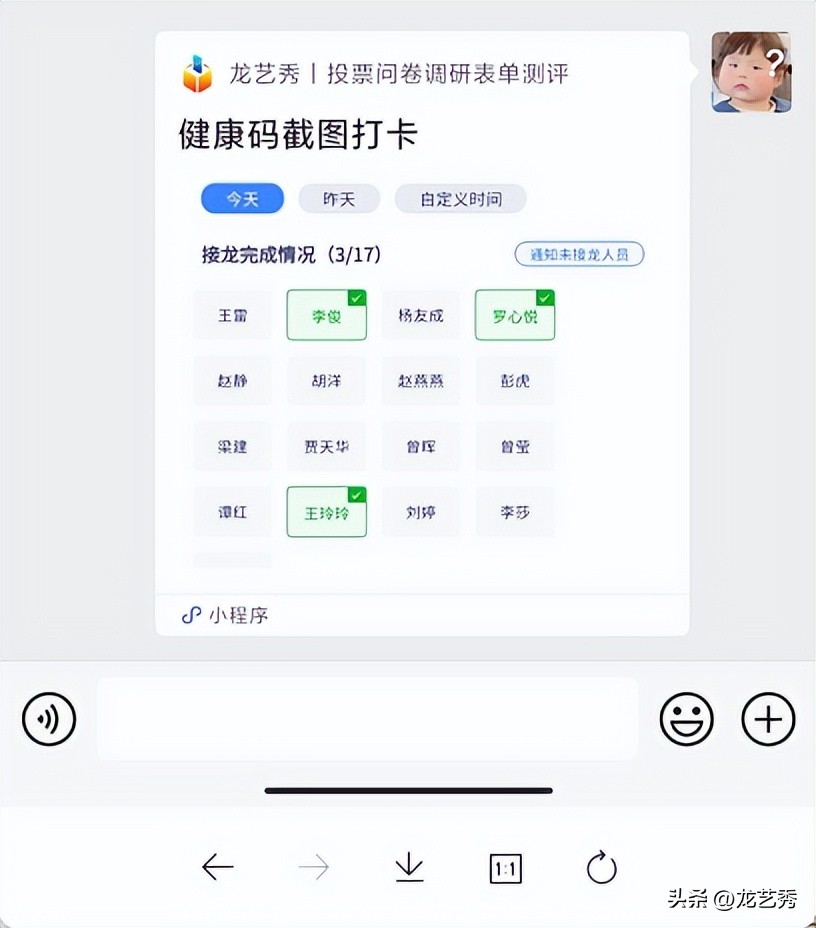816x928 pixels.
Task: Open the emoji picker
Action: 687,718
